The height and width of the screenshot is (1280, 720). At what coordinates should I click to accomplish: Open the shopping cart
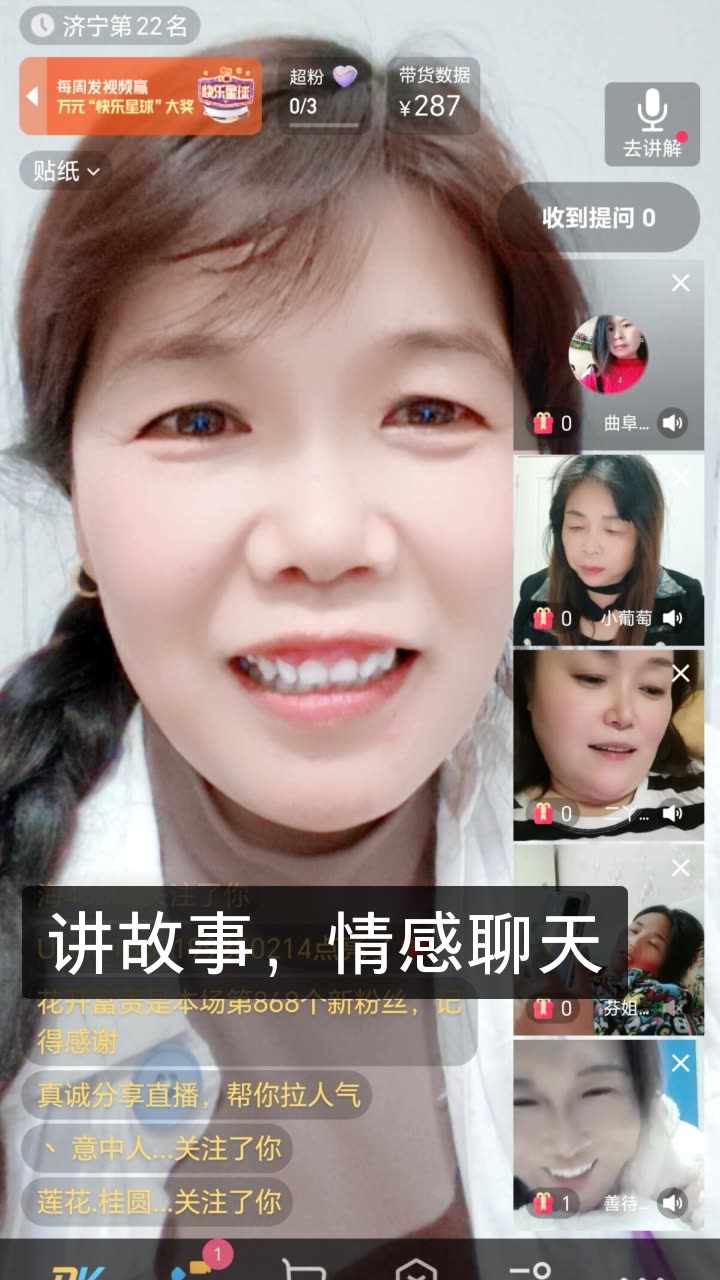tap(304, 1266)
